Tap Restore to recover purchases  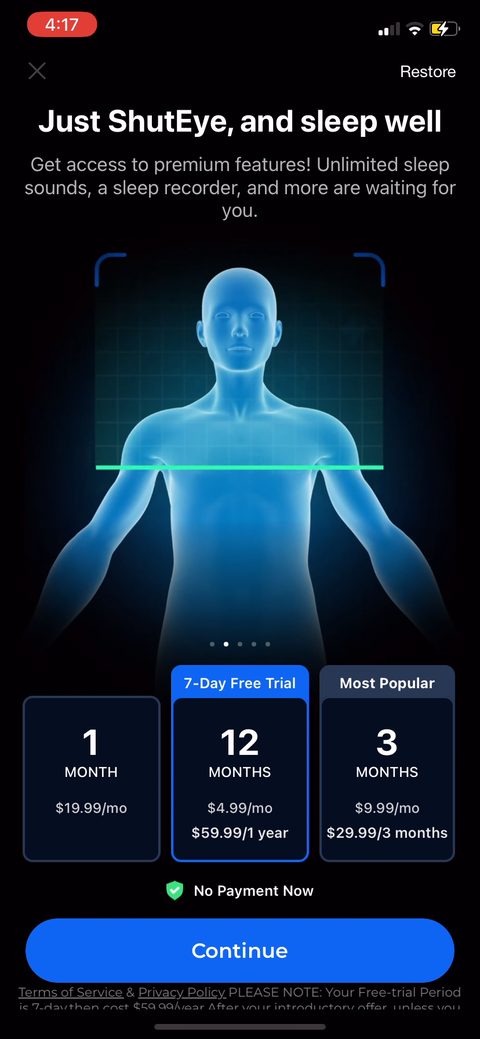pos(428,72)
